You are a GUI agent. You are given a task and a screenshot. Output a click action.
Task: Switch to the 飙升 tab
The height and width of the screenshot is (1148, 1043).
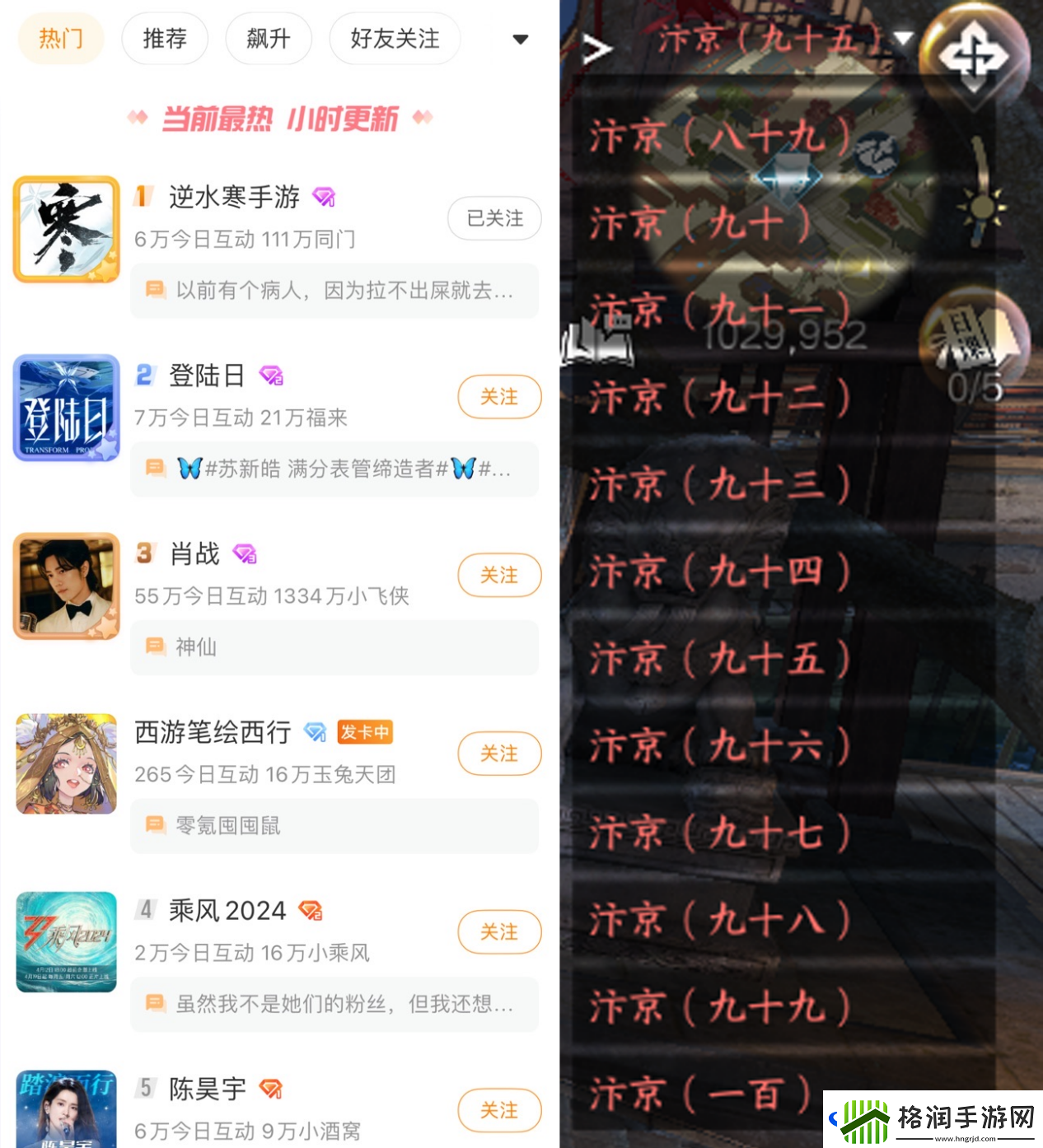tap(268, 38)
